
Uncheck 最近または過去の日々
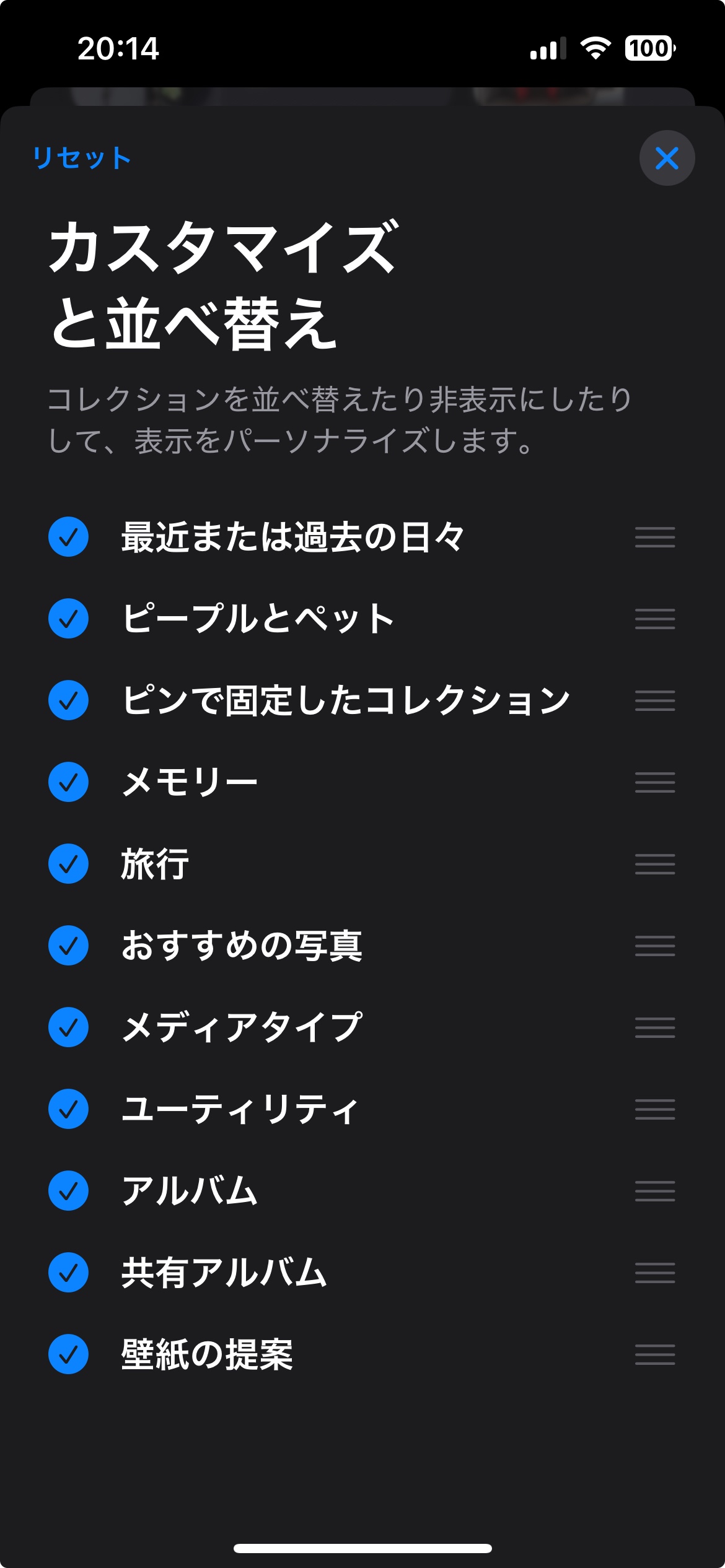[x=68, y=537]
